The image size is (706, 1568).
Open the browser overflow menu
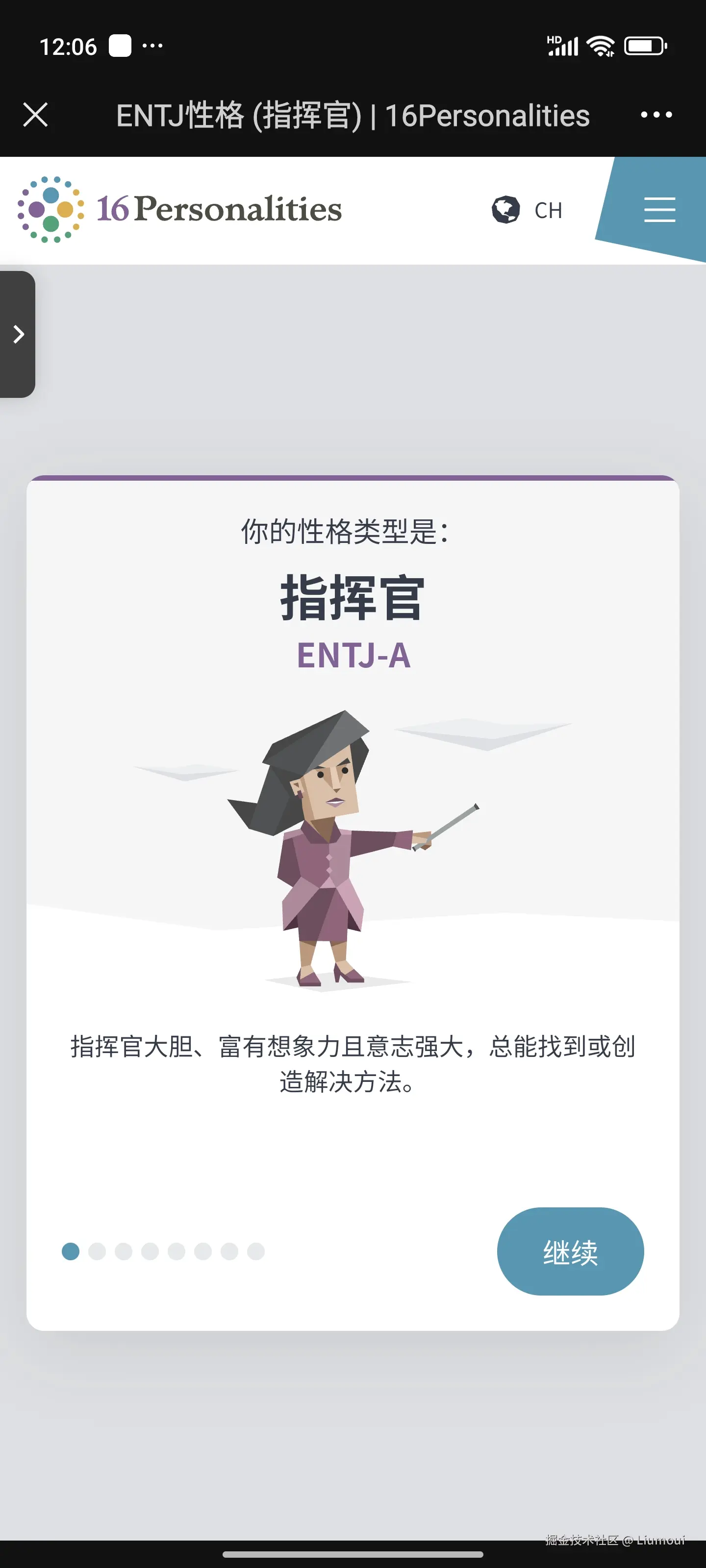(x=656, y=115)
